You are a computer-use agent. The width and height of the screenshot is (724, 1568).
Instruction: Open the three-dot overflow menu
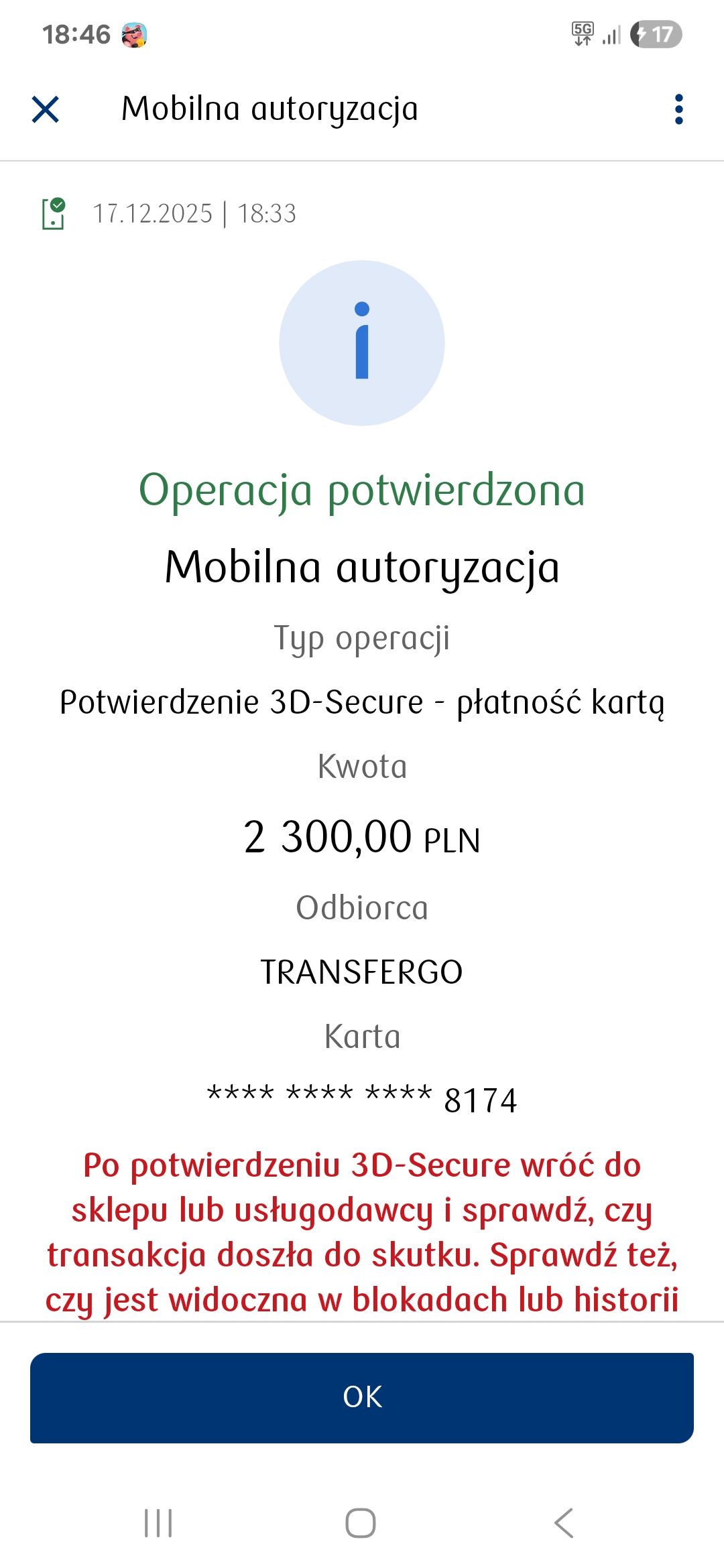678,109
